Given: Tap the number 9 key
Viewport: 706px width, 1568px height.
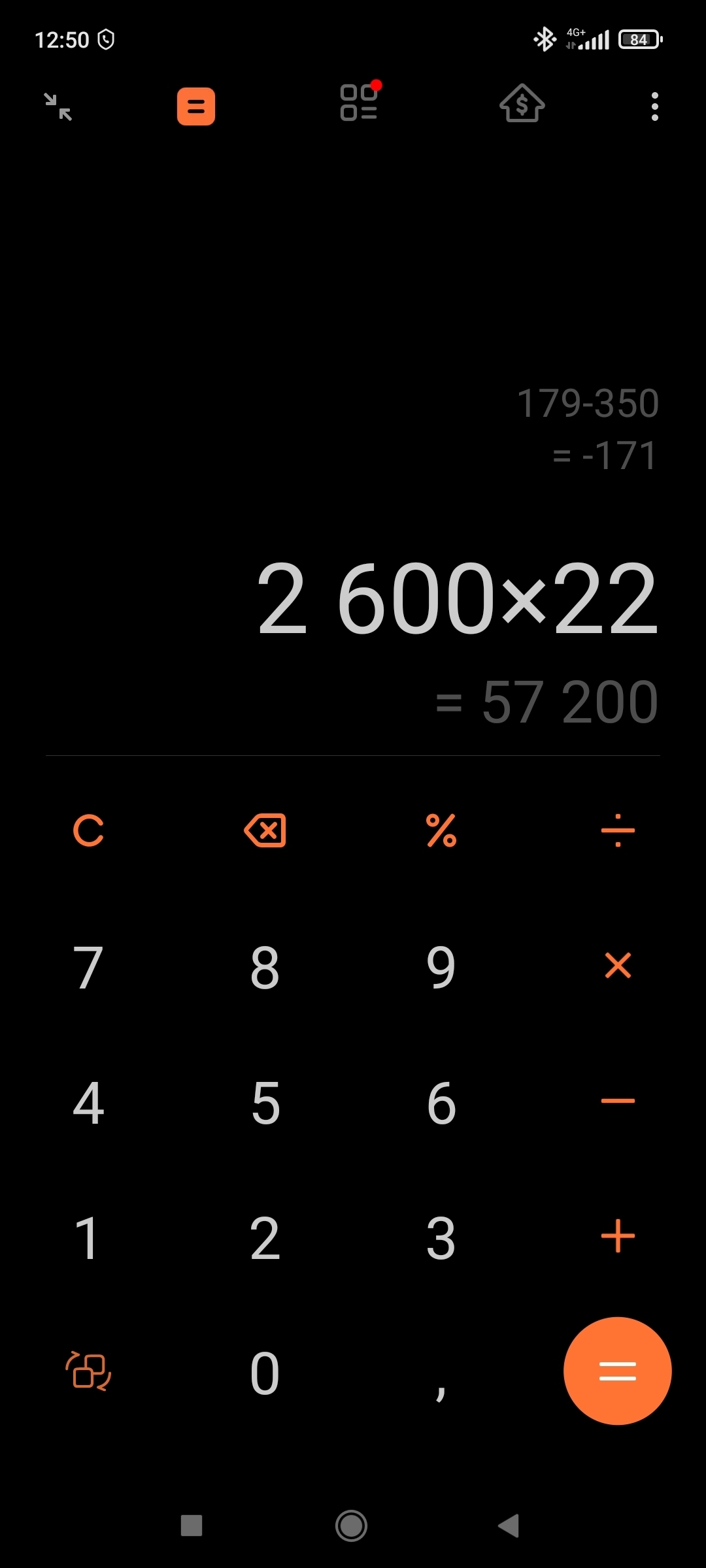Looking at the screenshot, I should 441,967.
